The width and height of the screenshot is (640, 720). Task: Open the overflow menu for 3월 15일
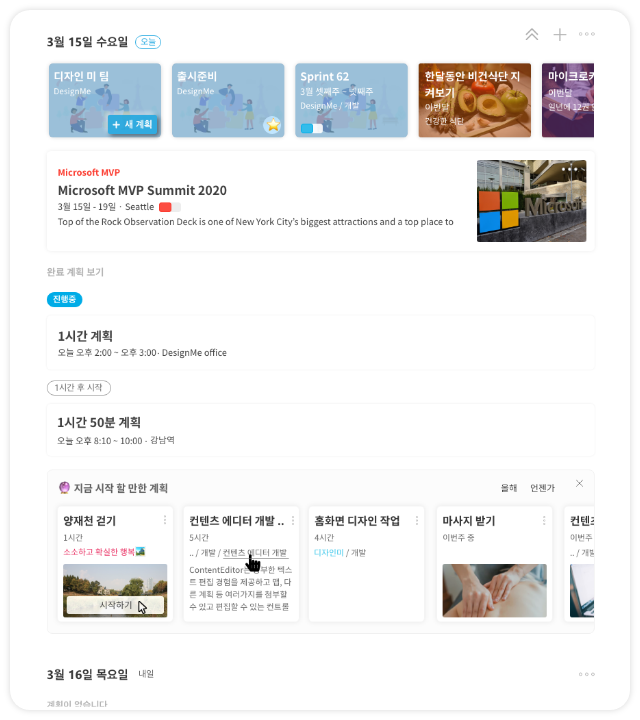[587, 35]
